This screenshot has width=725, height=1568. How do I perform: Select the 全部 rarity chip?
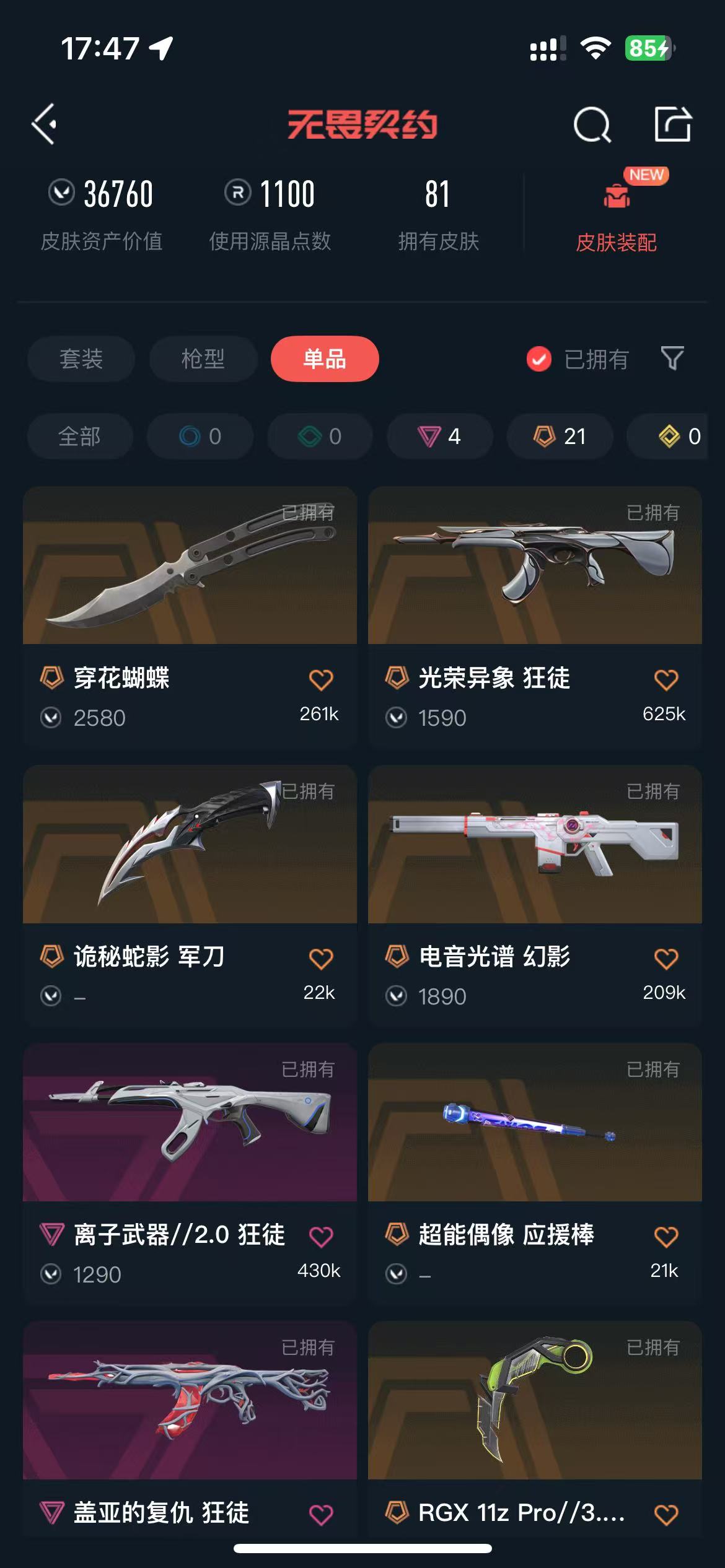click(79, 437)
